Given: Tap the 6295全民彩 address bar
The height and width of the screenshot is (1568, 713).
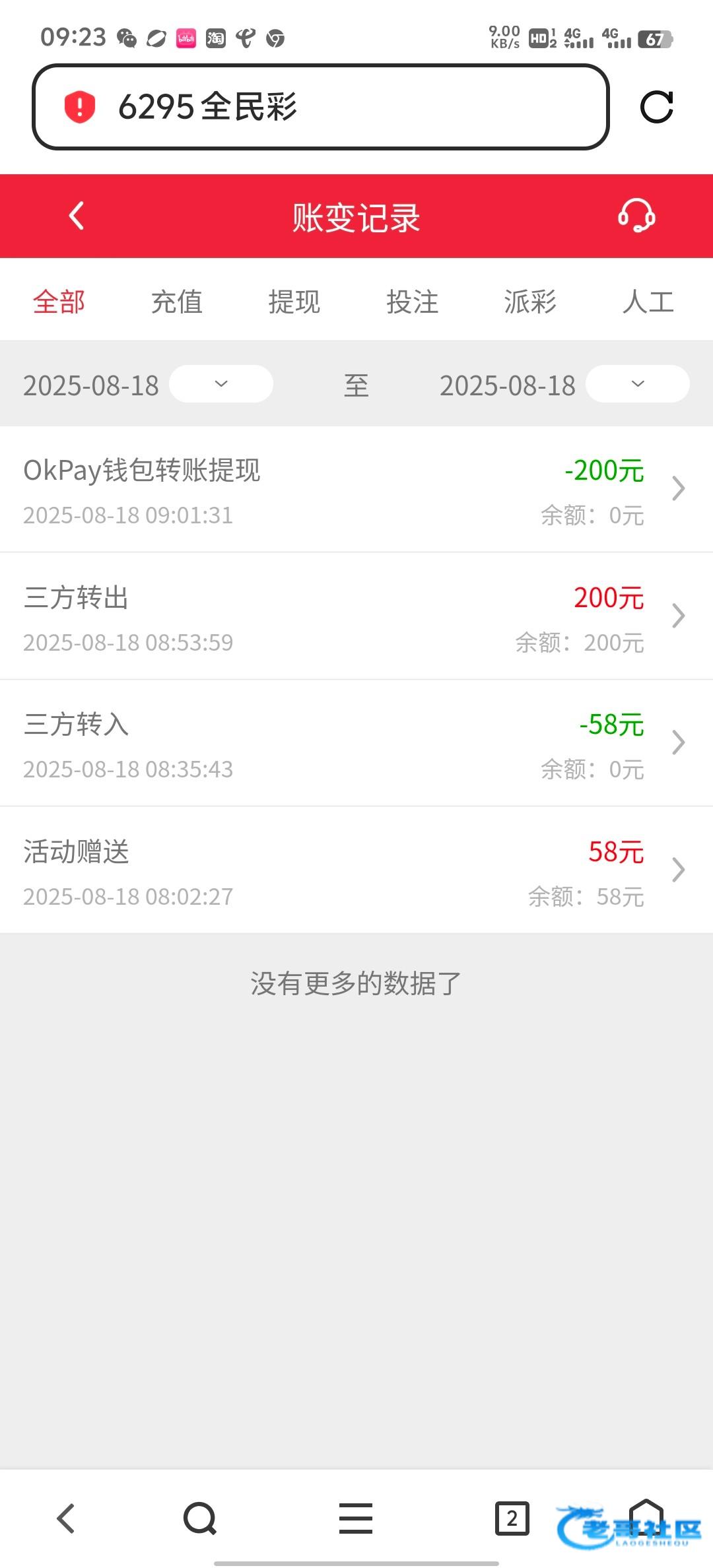Looking at the screenshot, I should (x=320, y=107).
